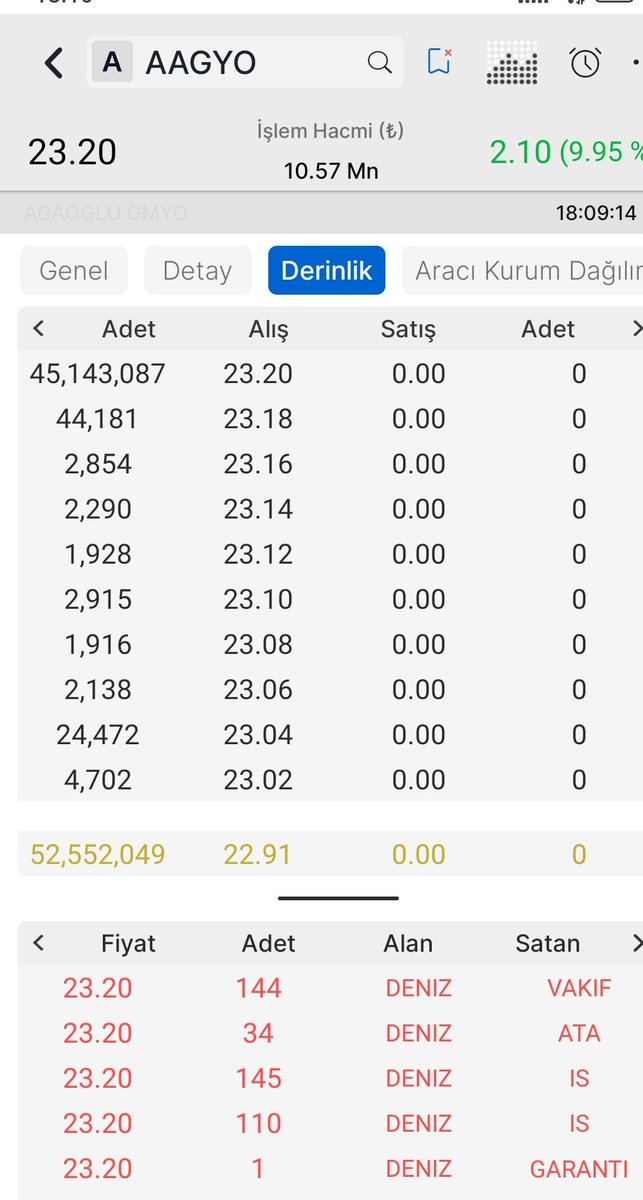The image size is (643, 1200).
Task: Open the dotted chart view icon
Action: point(512,63)
